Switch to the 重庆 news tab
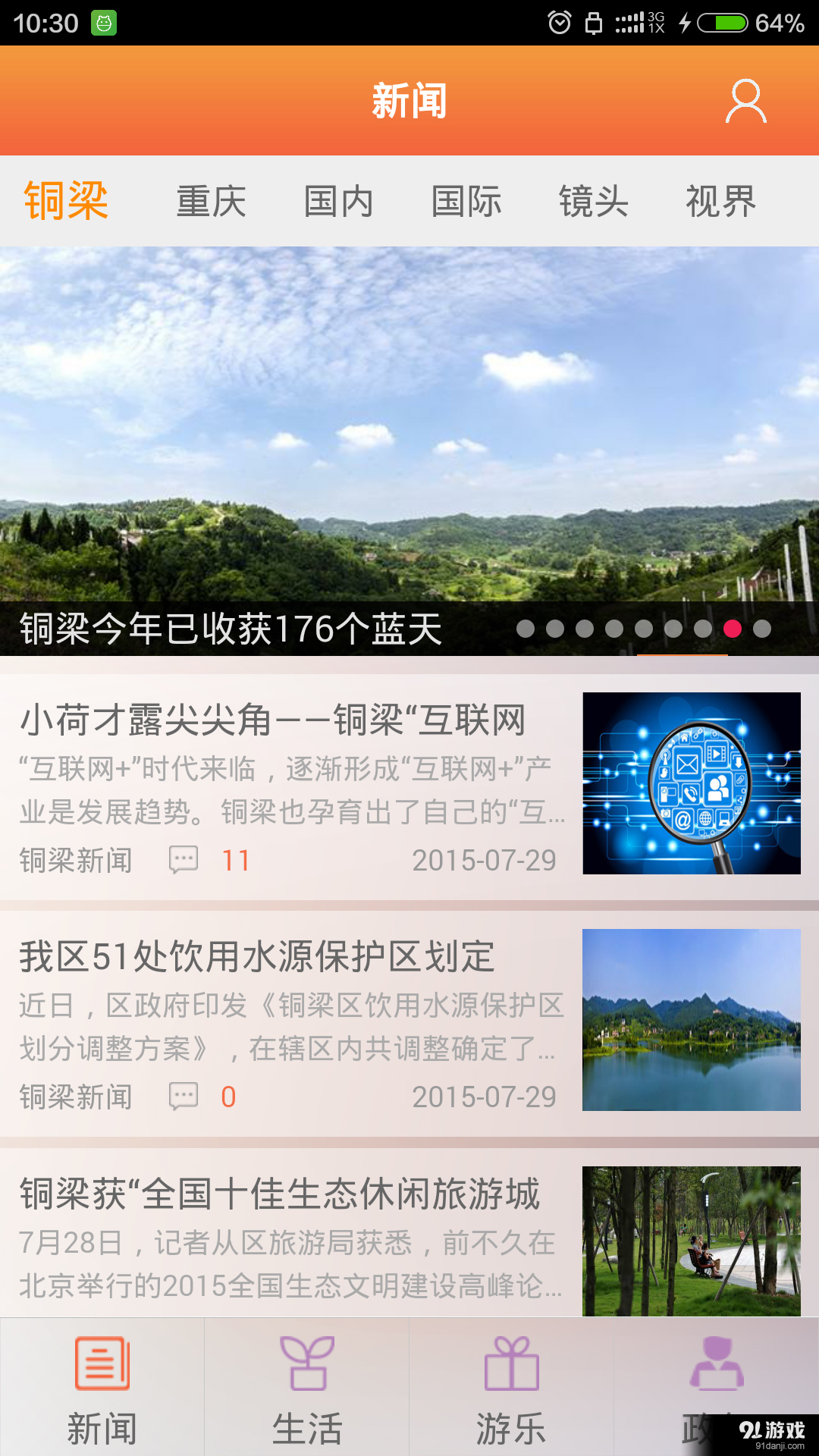Viewport: 819px width, 1456px height. pyautogui.click(x=211, y=201)
